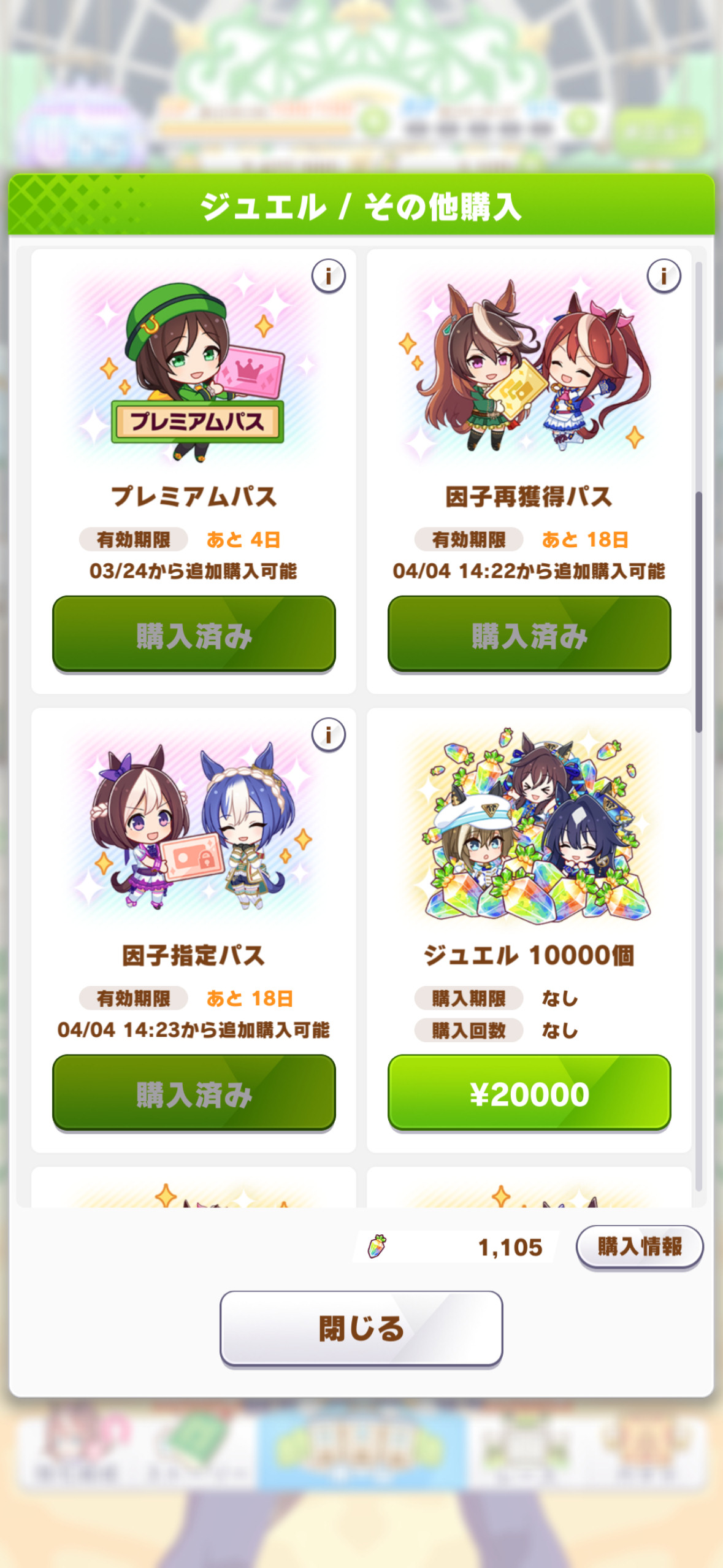Open info for 因子再獲得パス
723x1568 pixels.
(664, 276)
